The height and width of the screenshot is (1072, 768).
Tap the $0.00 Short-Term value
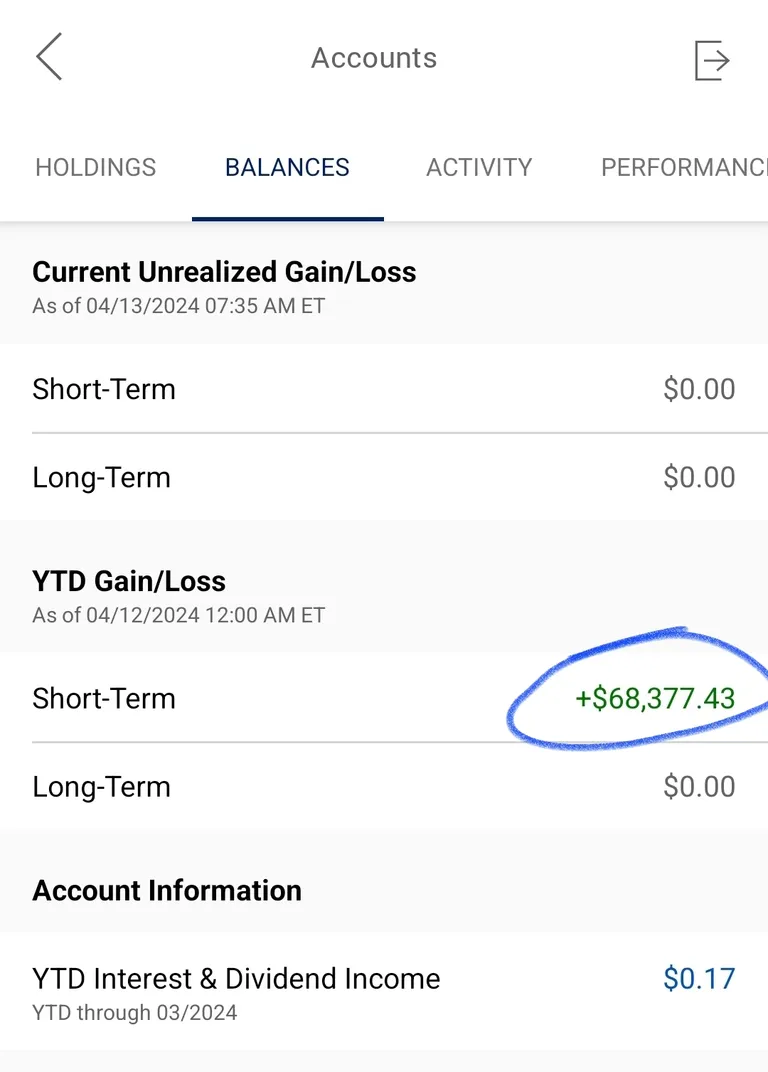pyautogui.click(x=699, y=389)
